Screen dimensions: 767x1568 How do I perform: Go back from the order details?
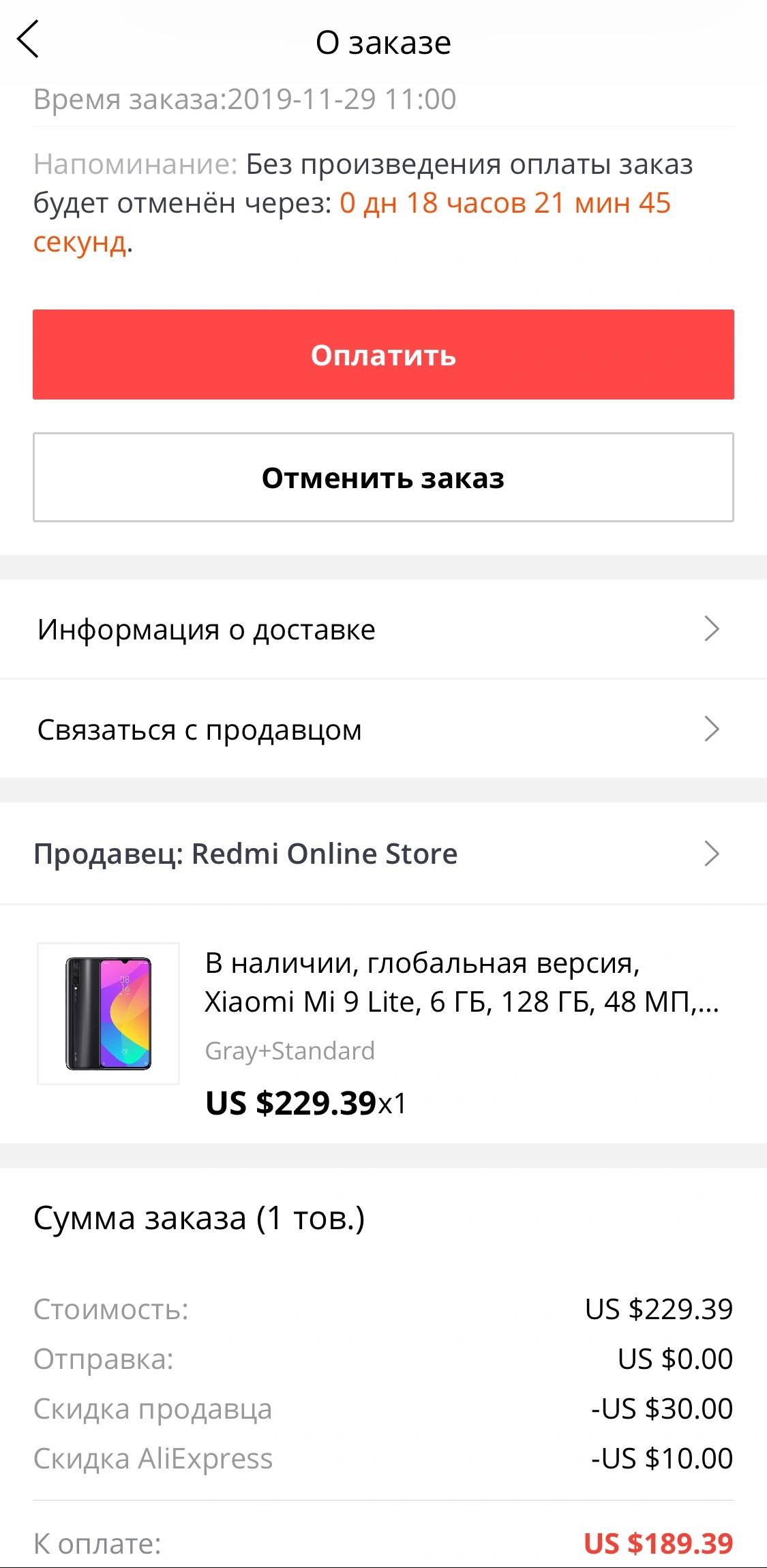(x=28, y=40)
